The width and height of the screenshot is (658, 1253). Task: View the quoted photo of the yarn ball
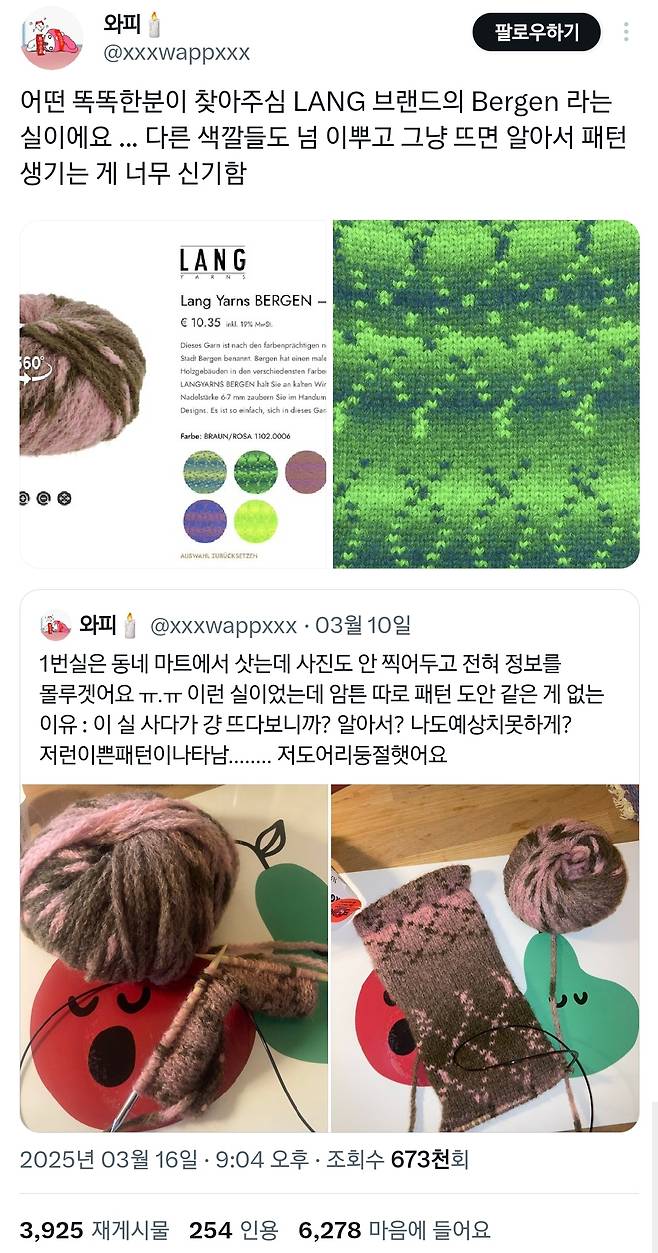[174, 957]
